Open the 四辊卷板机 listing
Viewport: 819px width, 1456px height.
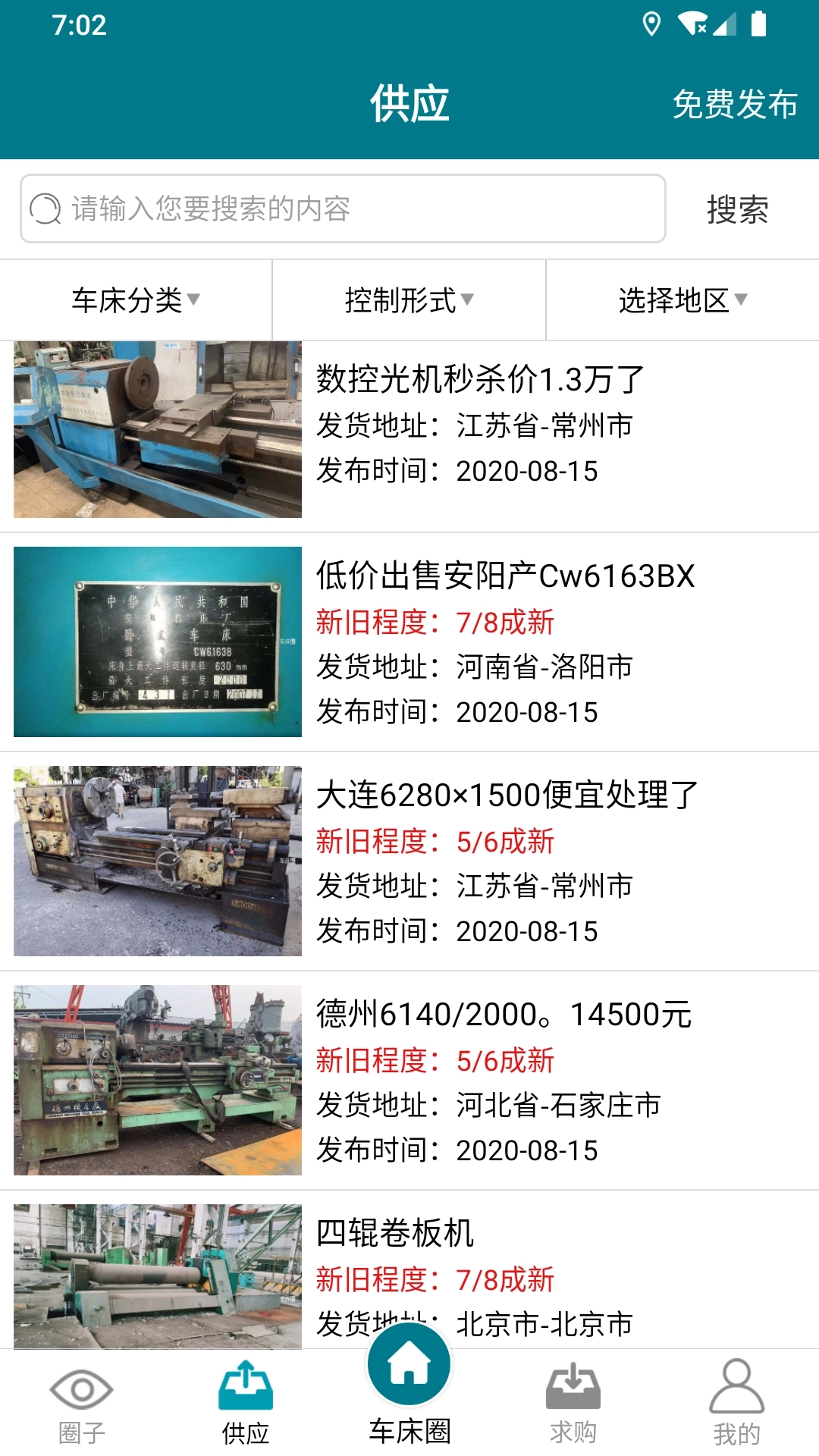(396, 1232)
